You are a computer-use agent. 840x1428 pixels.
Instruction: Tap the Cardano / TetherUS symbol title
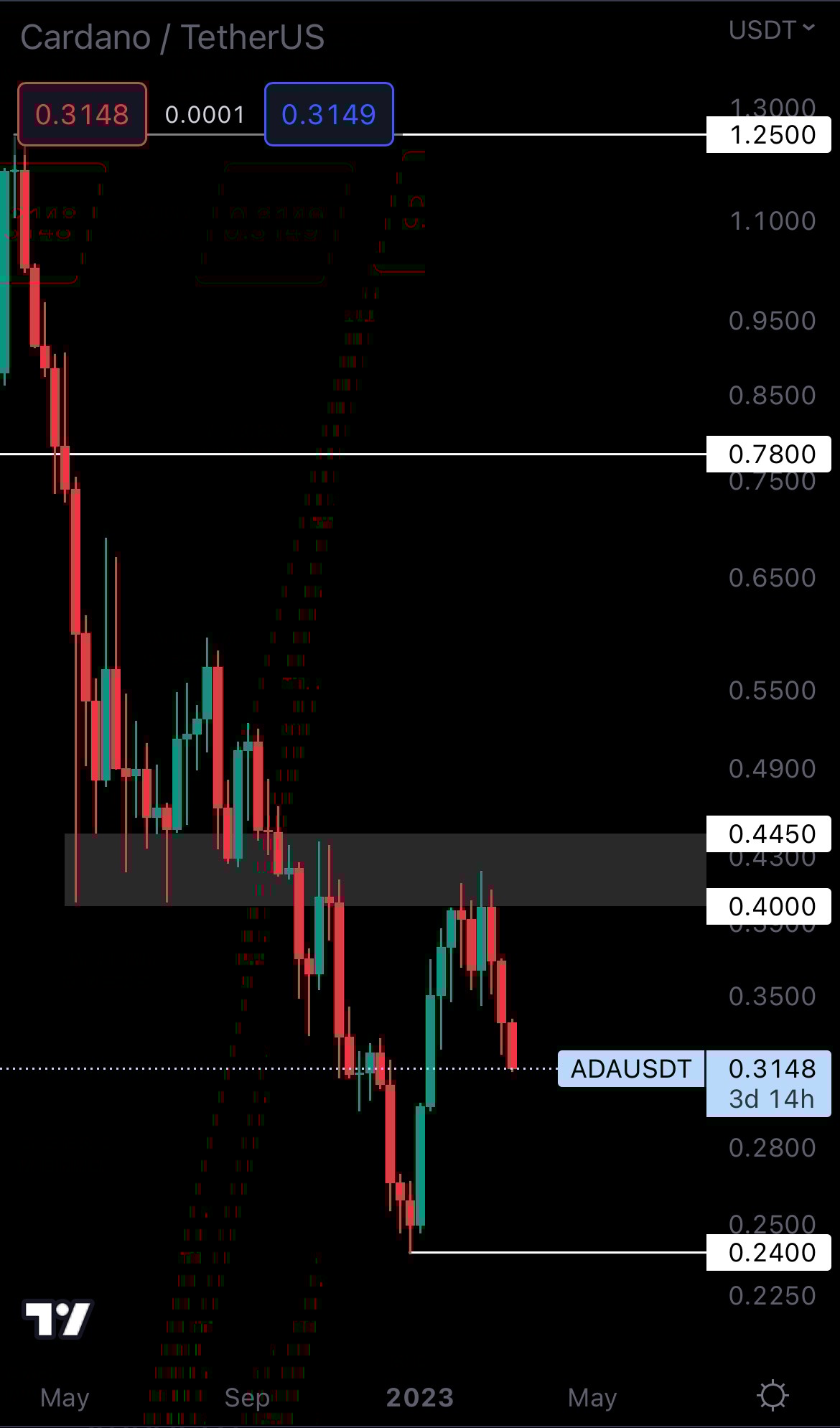[172, 37]
